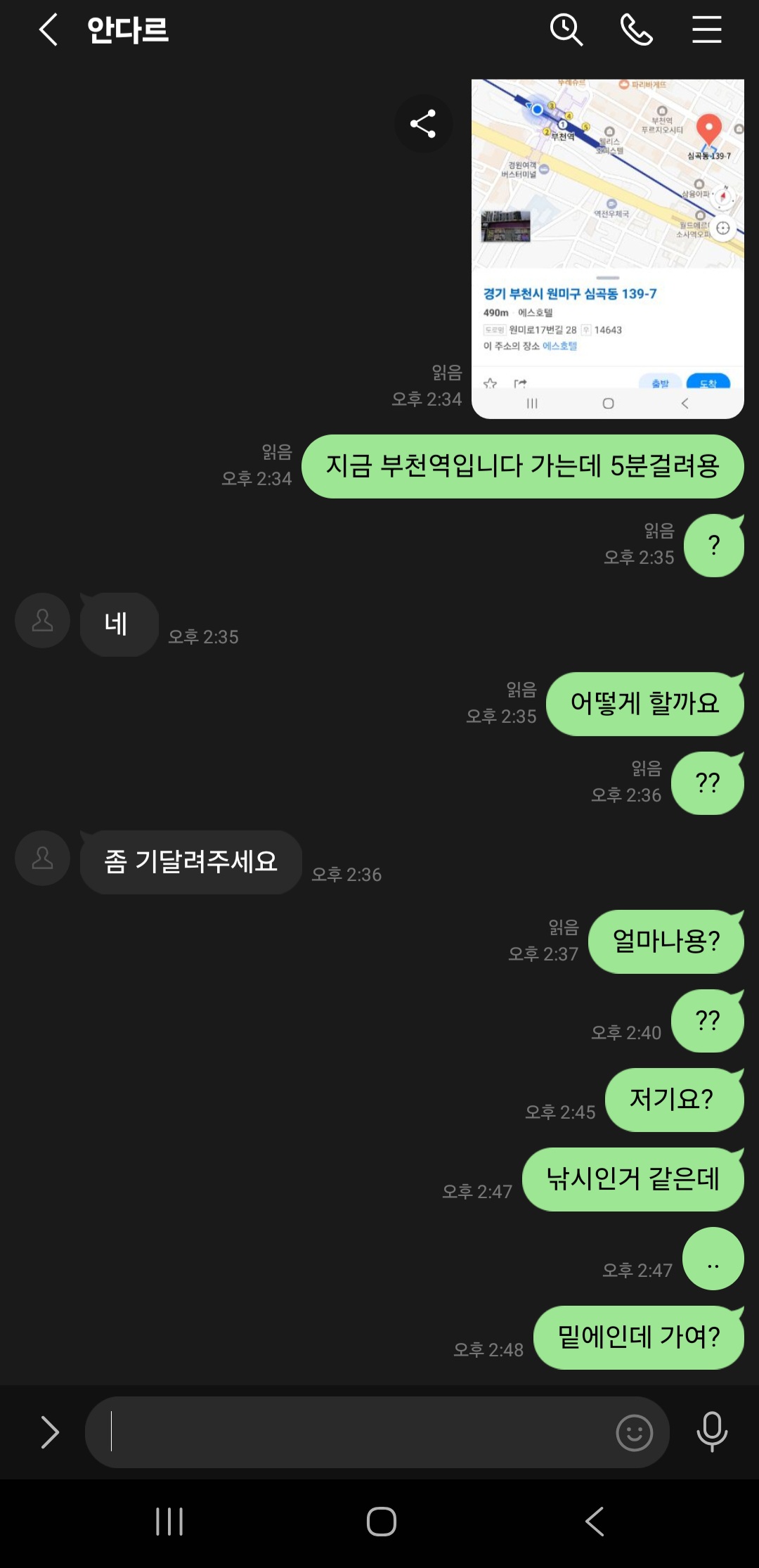This screenshot has height=1568, width=759.
Task: Expand the attachment options arrow
Action: click(49, 1432)
